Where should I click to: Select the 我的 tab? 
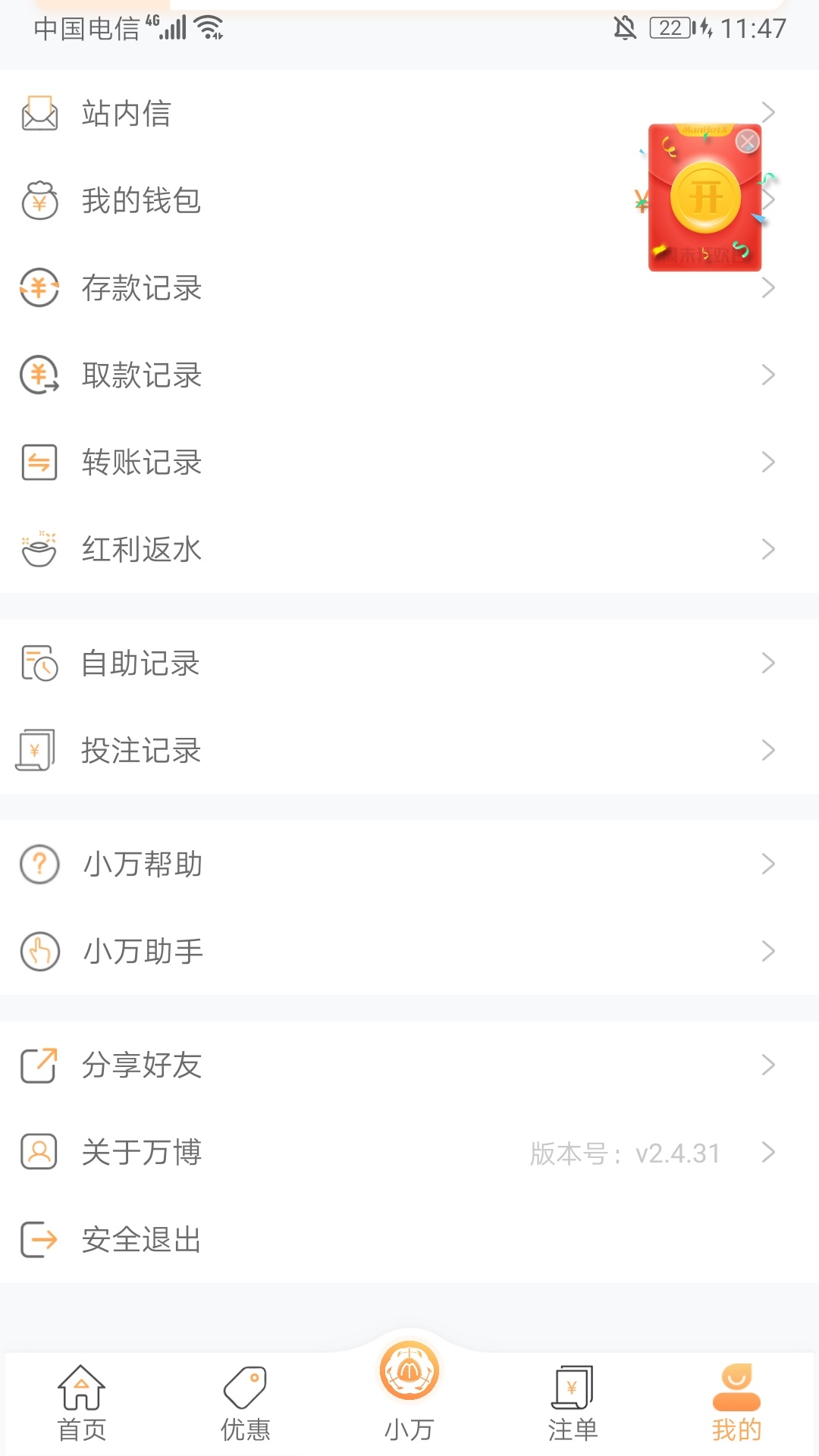click(x=737, y=1404)
